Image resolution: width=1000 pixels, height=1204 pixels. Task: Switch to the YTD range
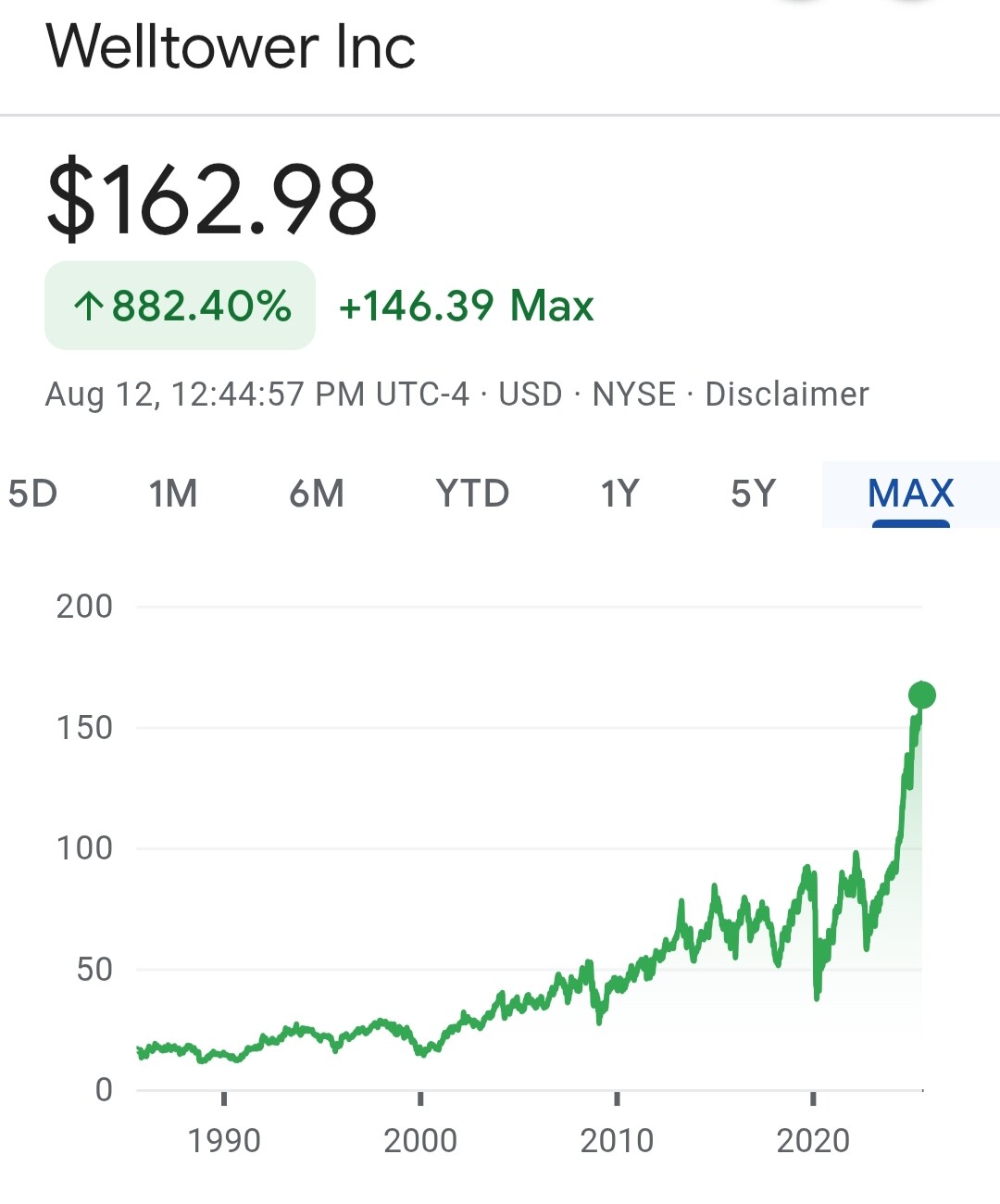[x=472, y=494]
